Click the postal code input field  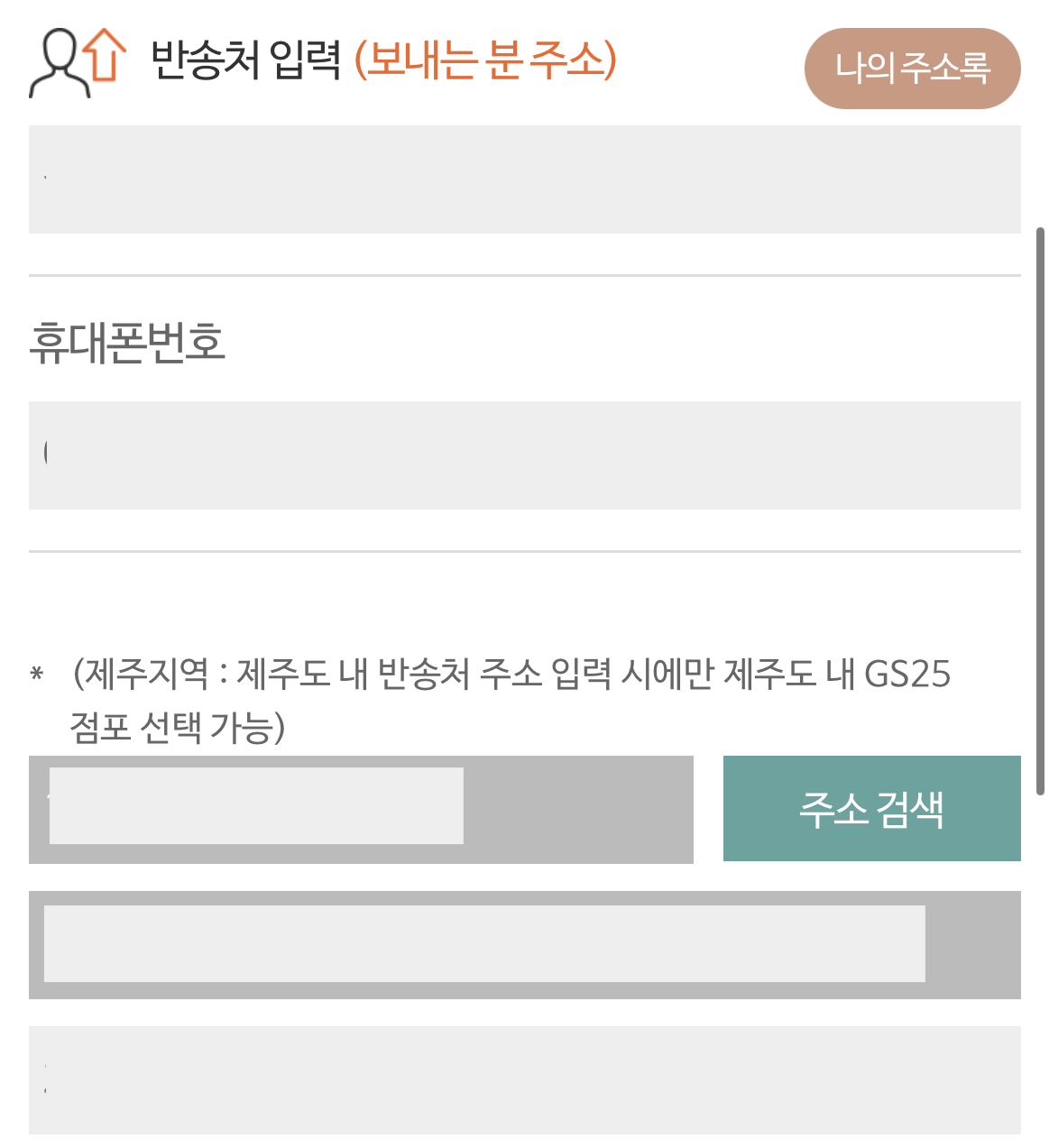tap(257, 806)
